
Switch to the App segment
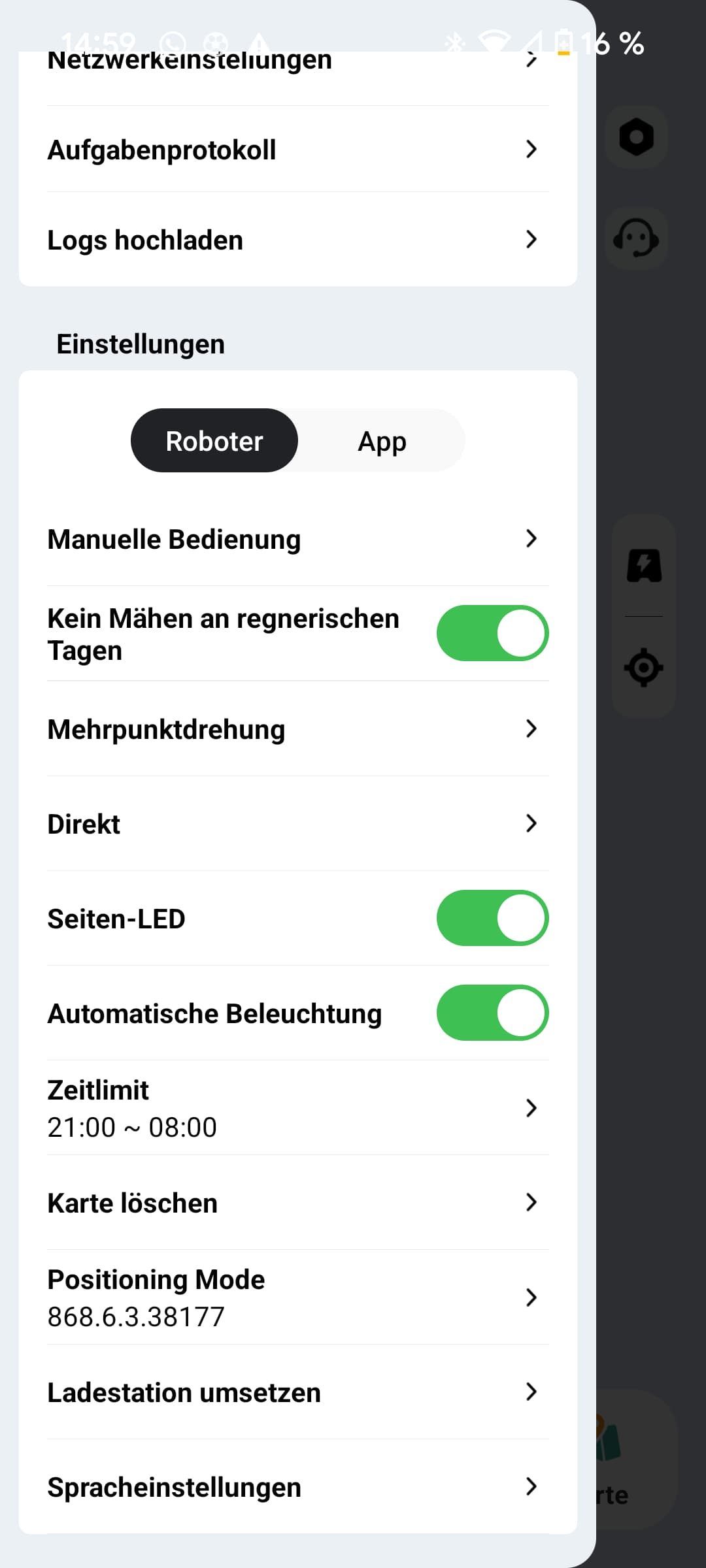[382, 441]
